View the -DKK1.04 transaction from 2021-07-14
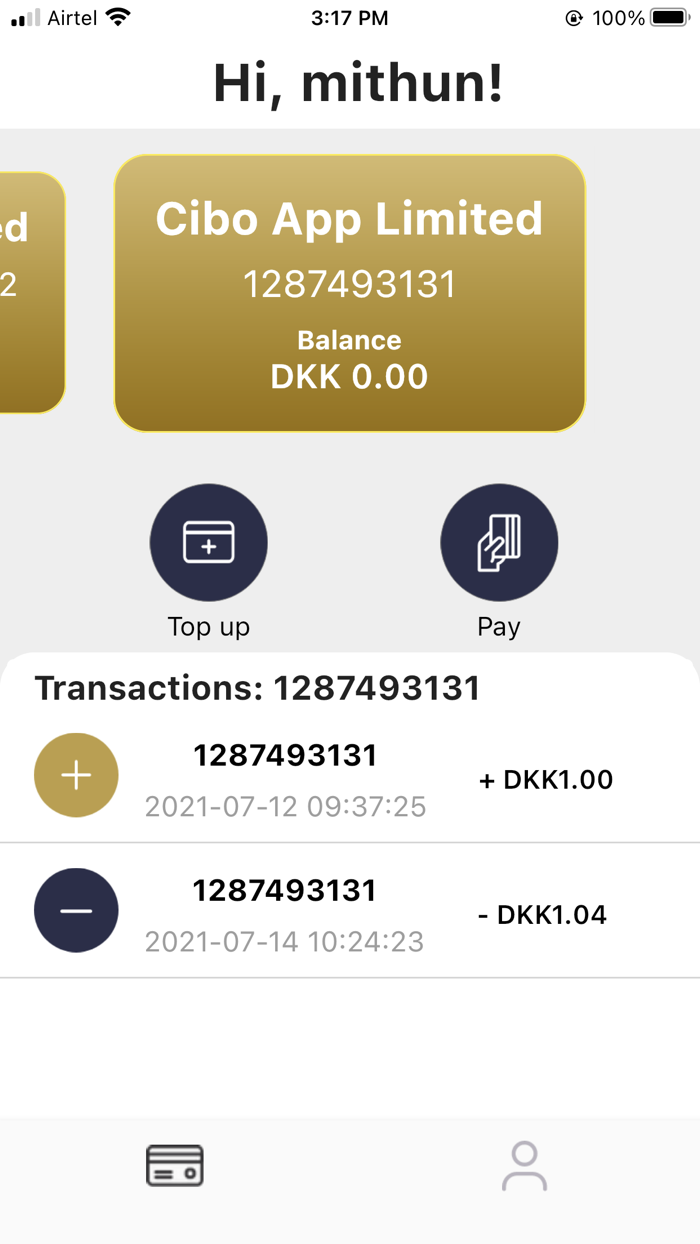The height and width of the screenshot is (1244, 700). [x=350, y=912]
